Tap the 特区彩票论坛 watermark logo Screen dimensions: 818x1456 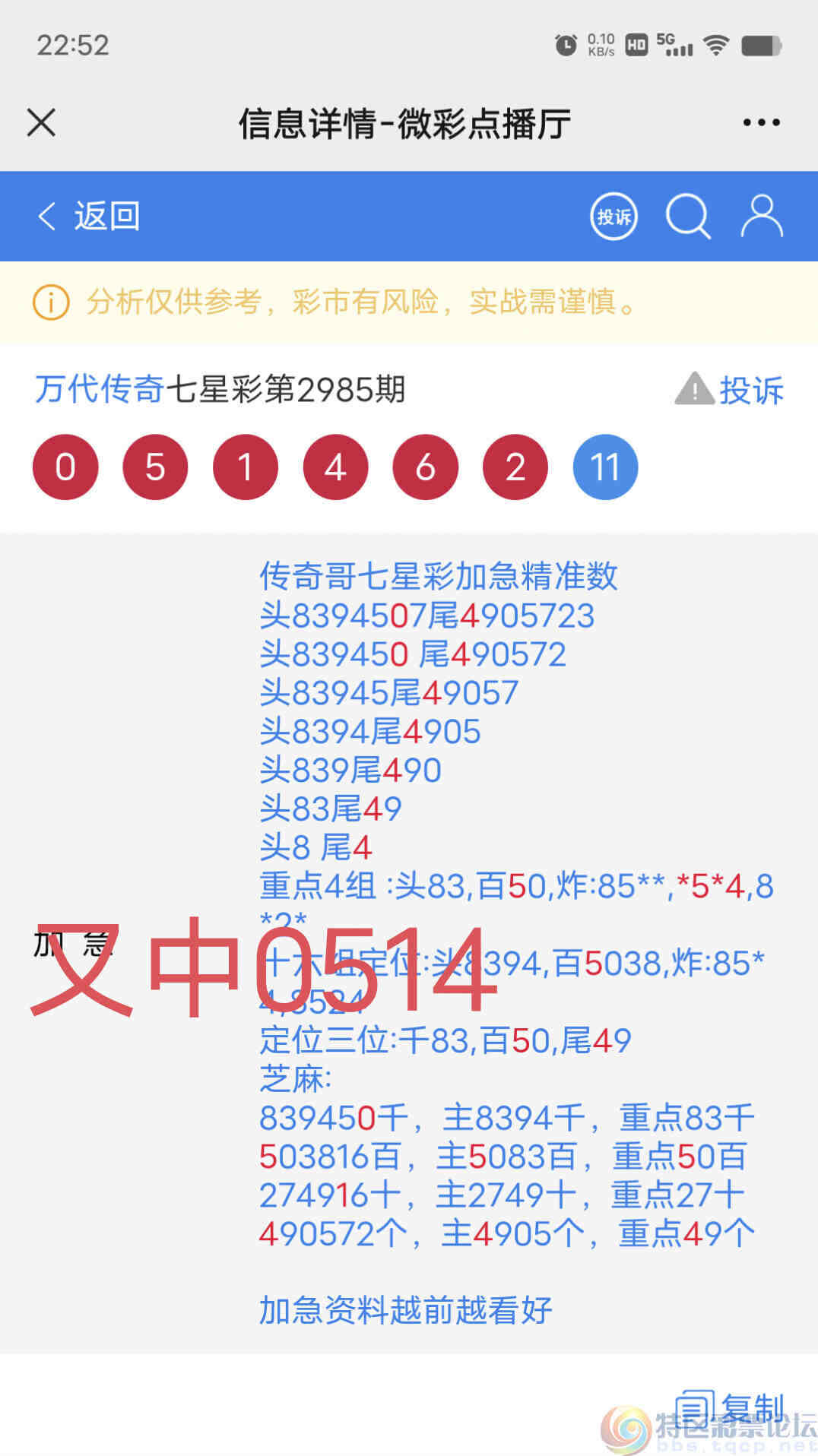coord(626,1427)
